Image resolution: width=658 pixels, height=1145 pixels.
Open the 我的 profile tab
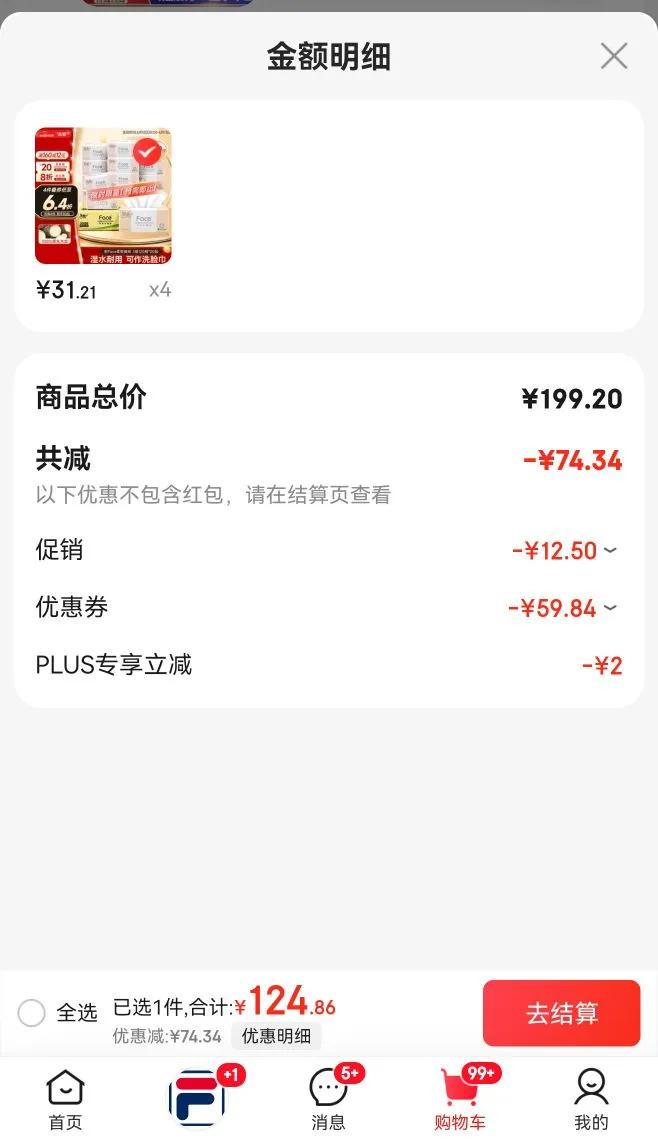pyautogui.click(x=591, y=1099)
